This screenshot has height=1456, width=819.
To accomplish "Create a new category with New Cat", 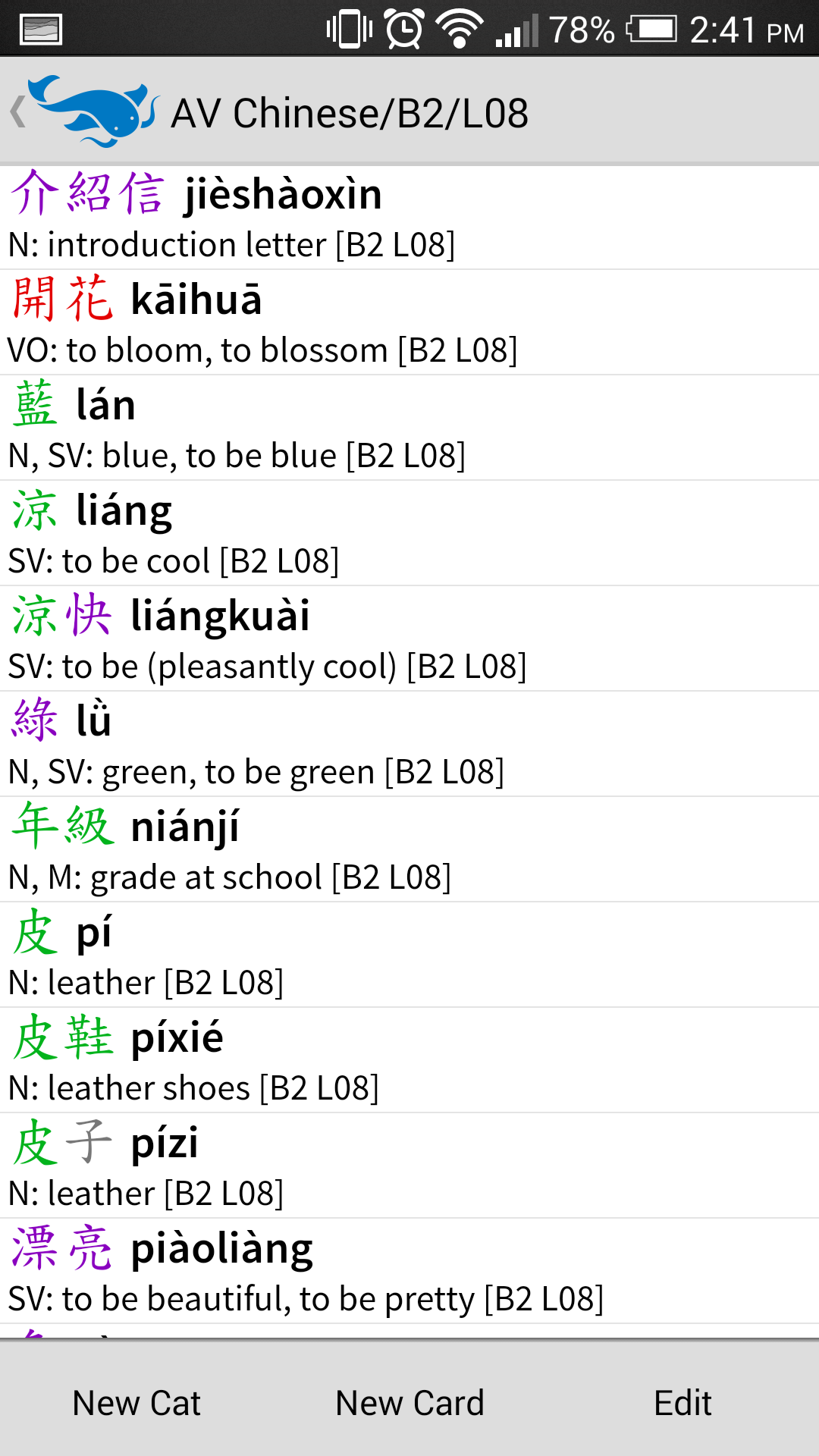I will pos(136,1403).
